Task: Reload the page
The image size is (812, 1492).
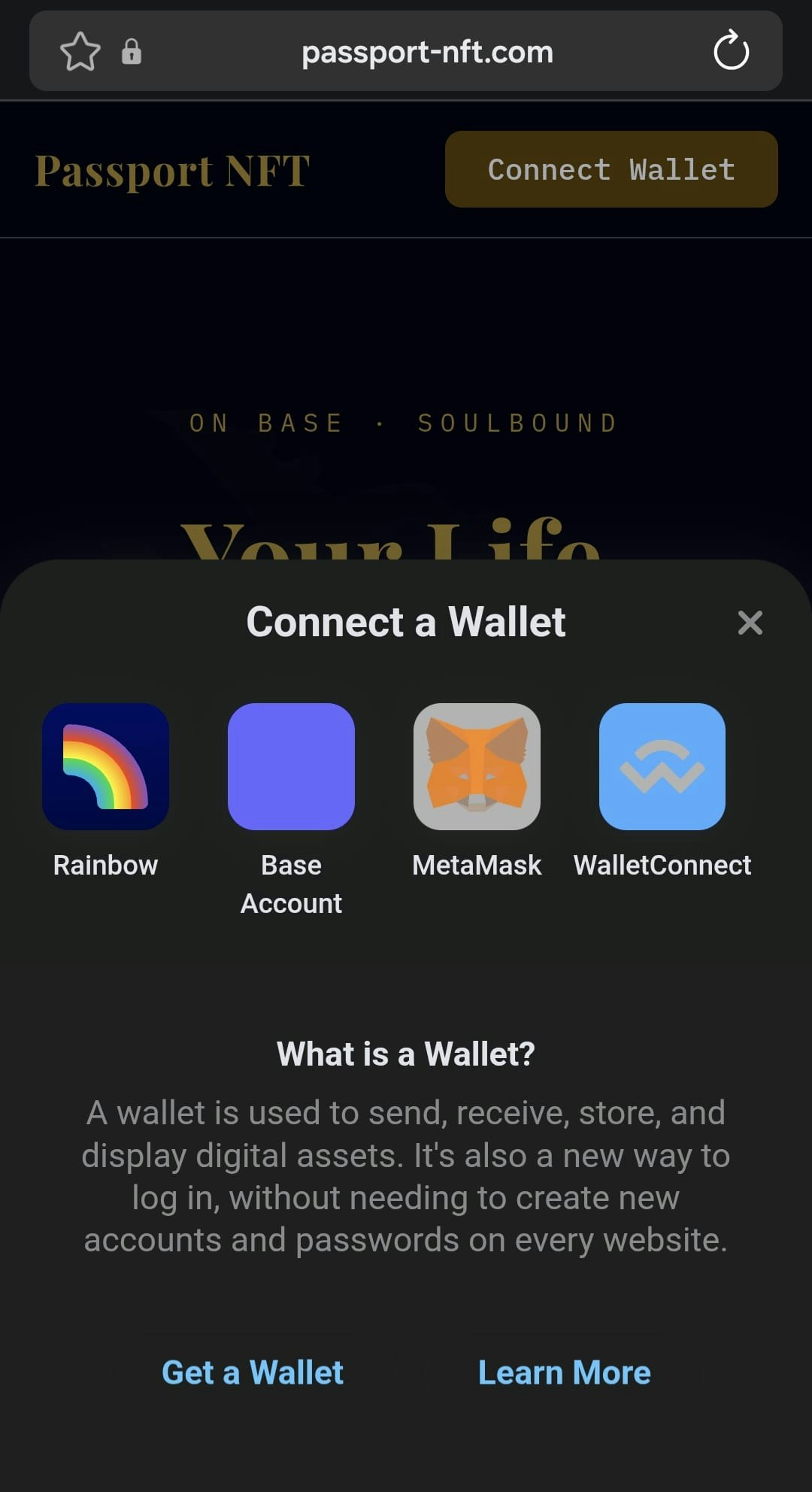Action: pyautogui.click(x=731, y=50)
